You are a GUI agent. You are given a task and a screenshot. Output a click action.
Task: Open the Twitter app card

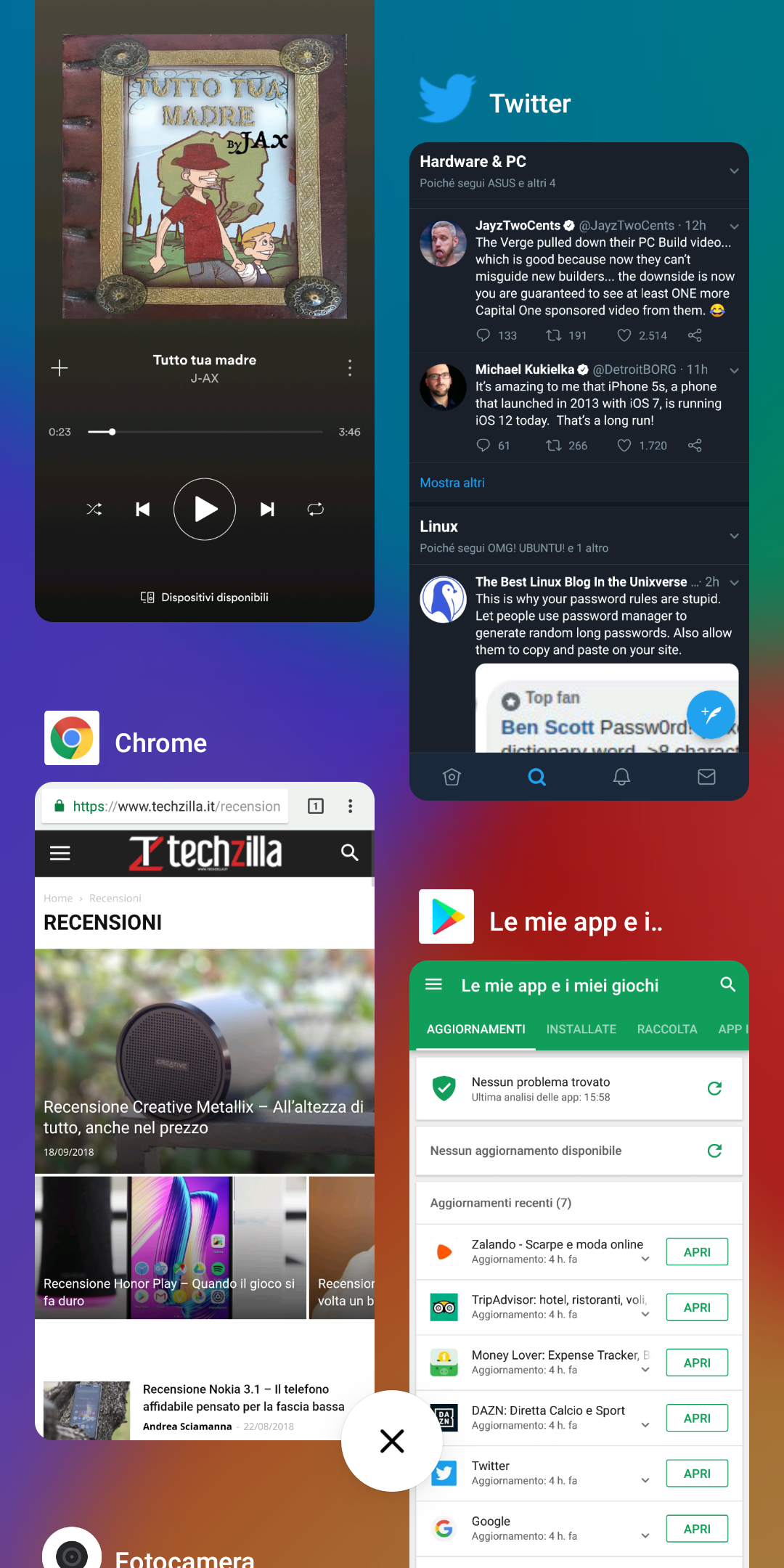point(579,471)
